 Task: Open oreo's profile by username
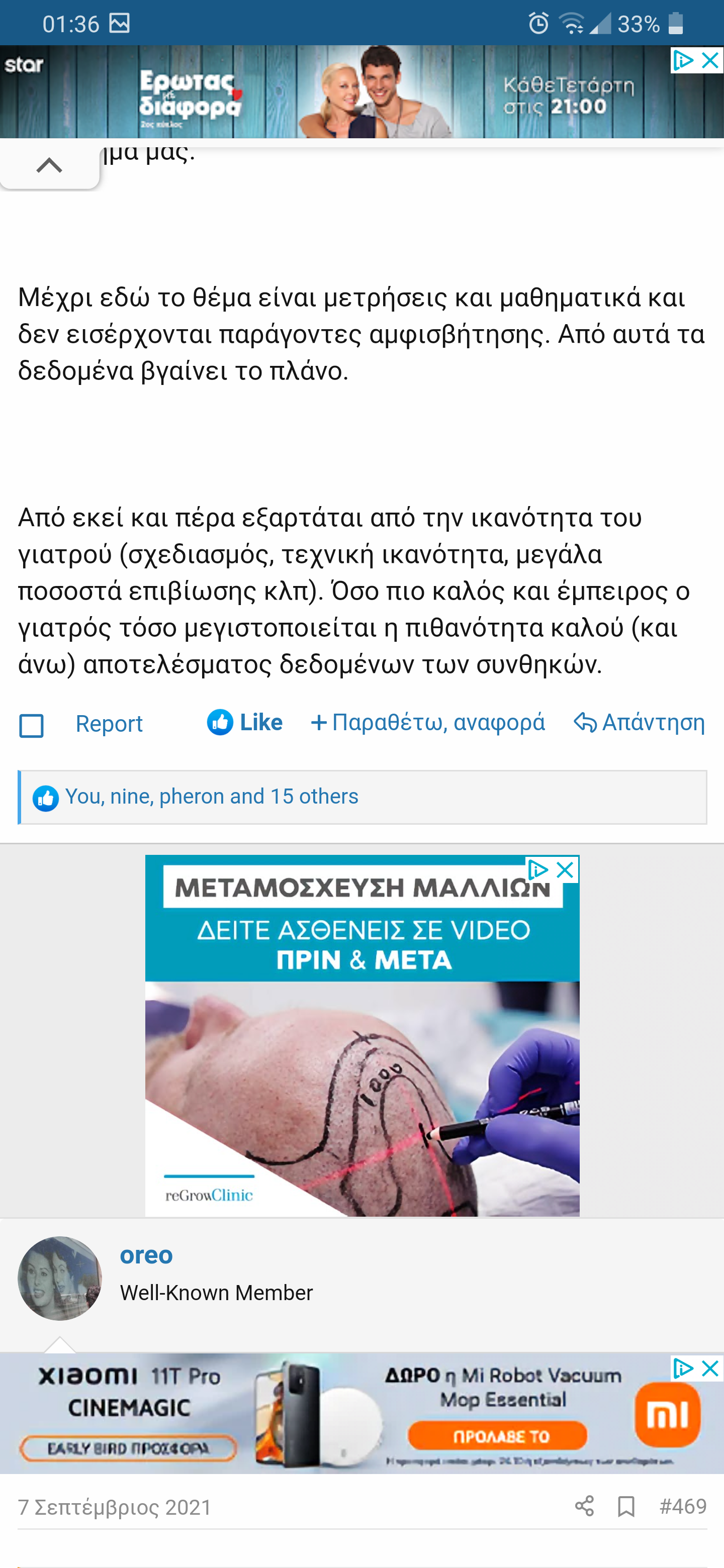coord(146,1254)
